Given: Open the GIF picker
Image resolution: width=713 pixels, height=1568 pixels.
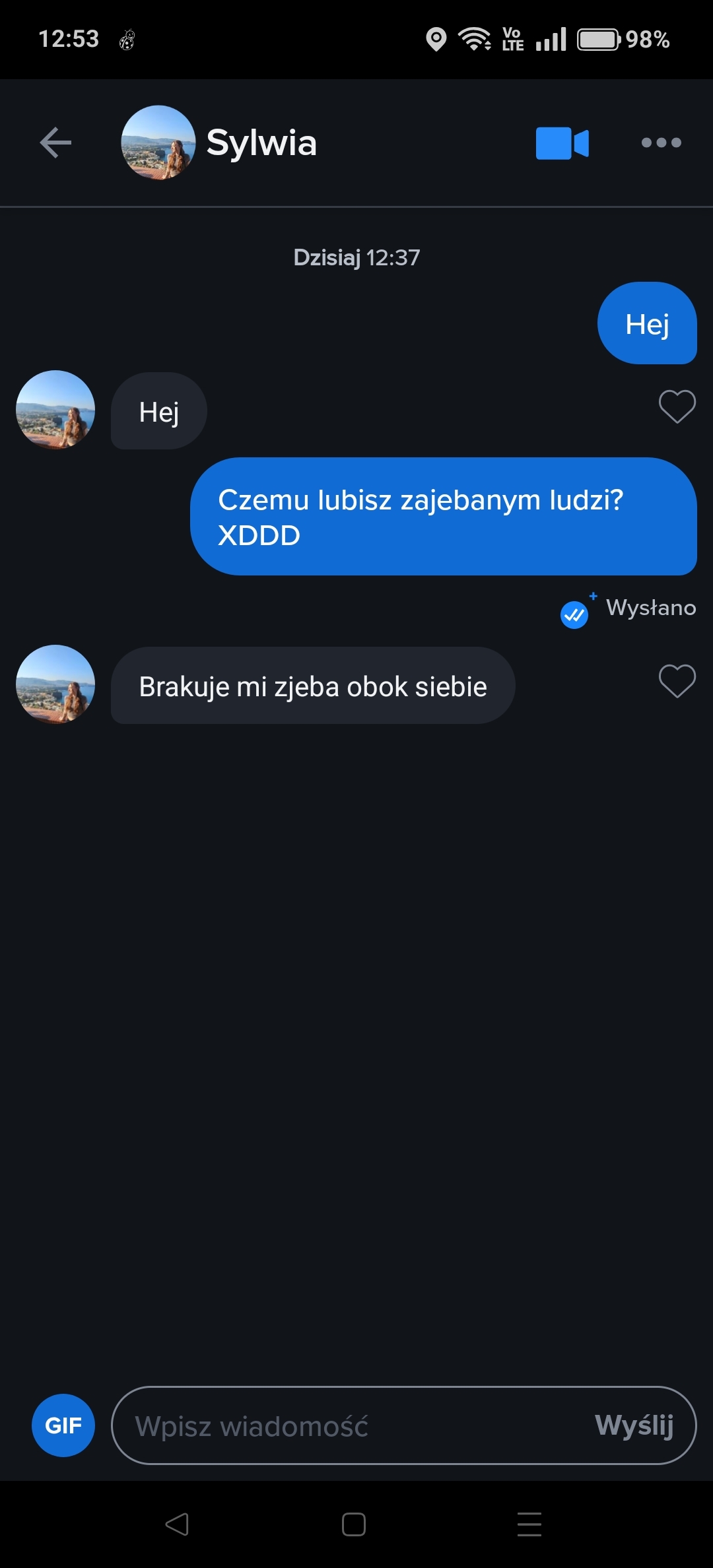Looking at the screenshot, I should [63, 1425].
